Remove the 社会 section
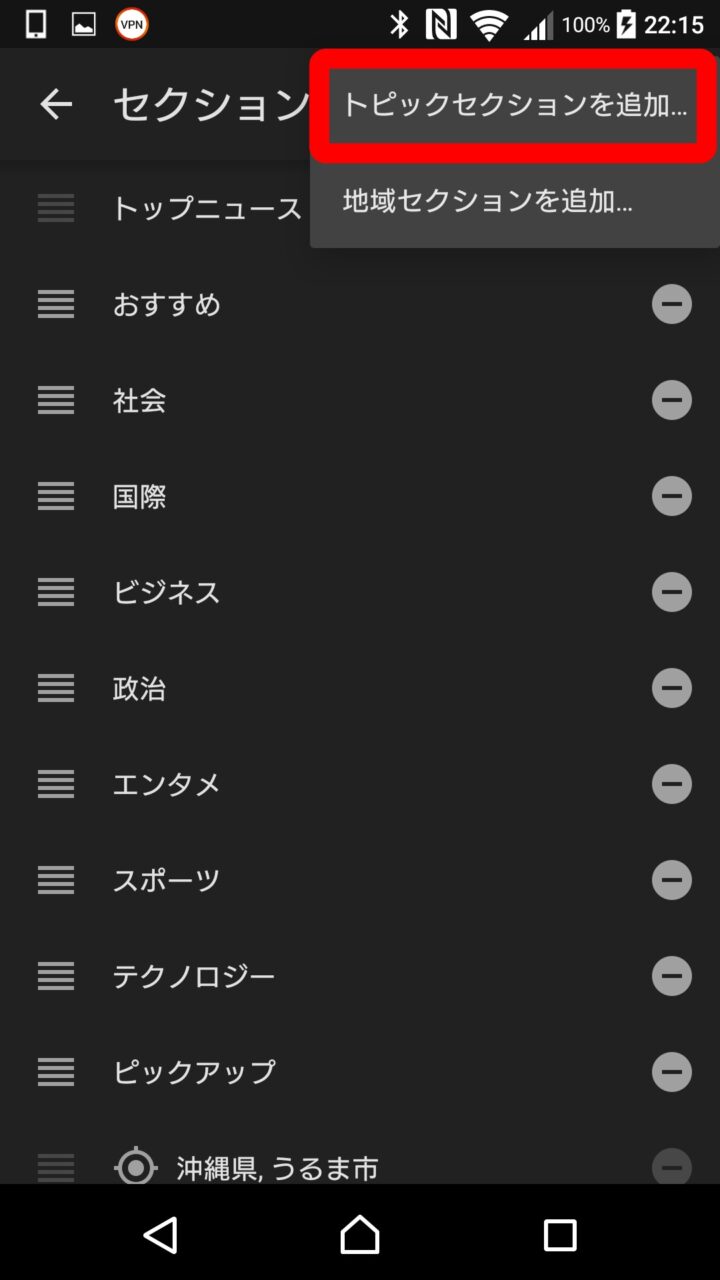The height and width of the screenshot is (1280, 720). click(672, 400)
